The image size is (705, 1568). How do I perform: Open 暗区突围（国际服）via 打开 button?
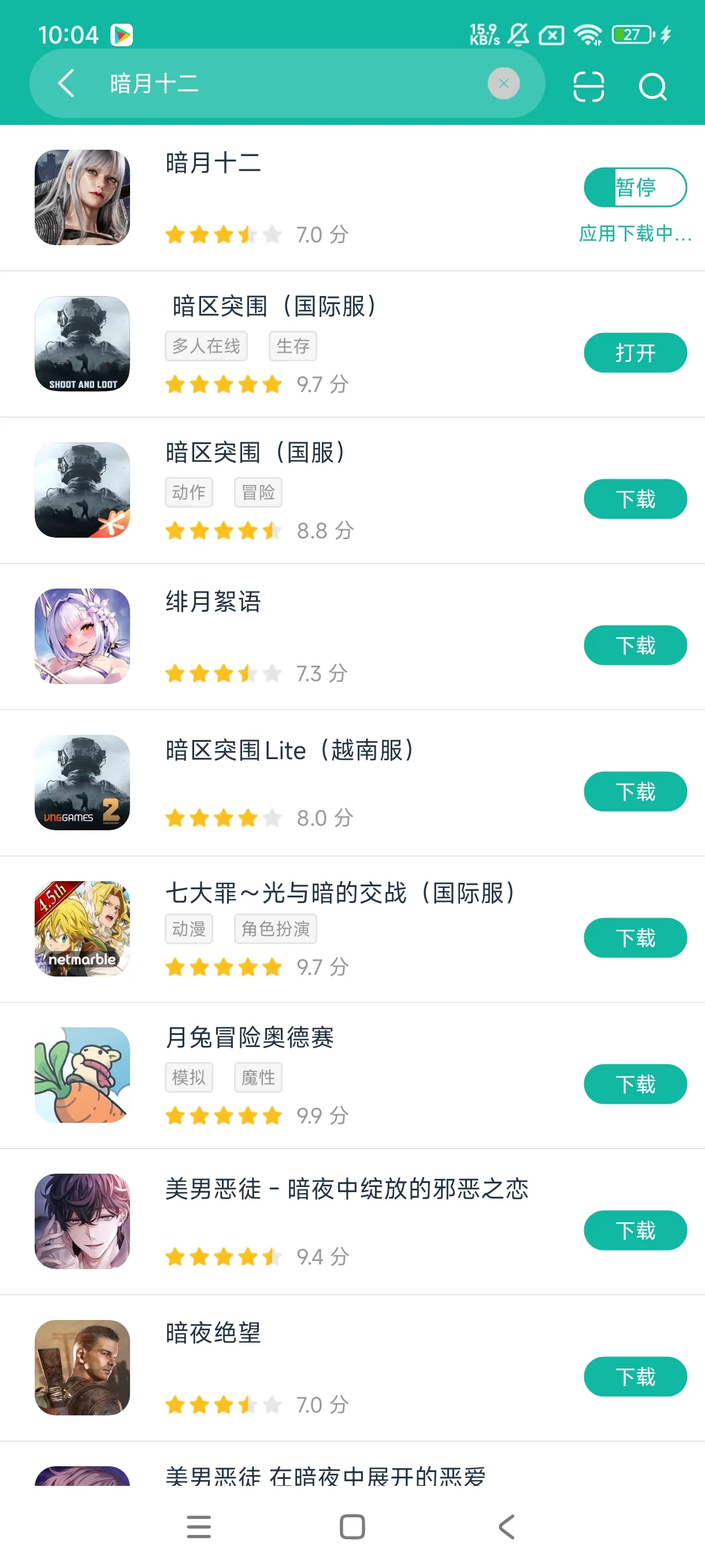(x=634, y=352)
